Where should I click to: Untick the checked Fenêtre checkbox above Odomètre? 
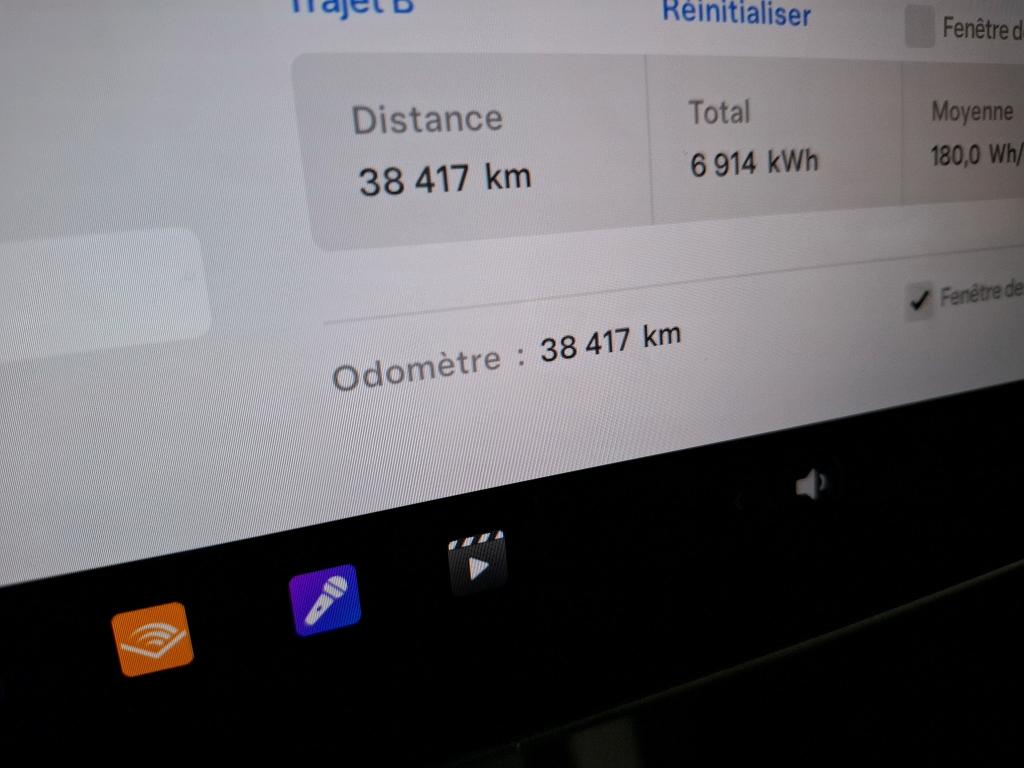[x=918, y=300]
